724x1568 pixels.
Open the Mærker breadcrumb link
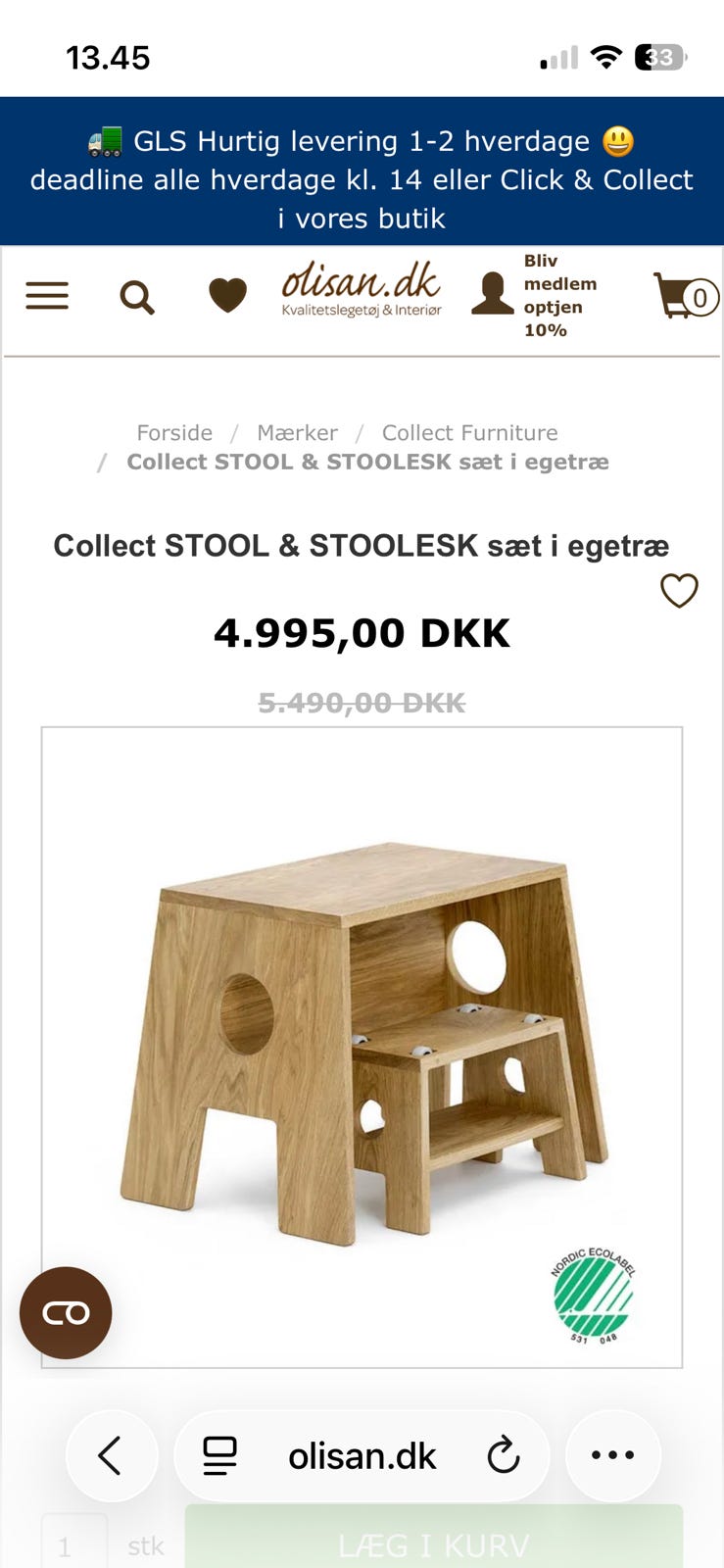tap(297, 432)
